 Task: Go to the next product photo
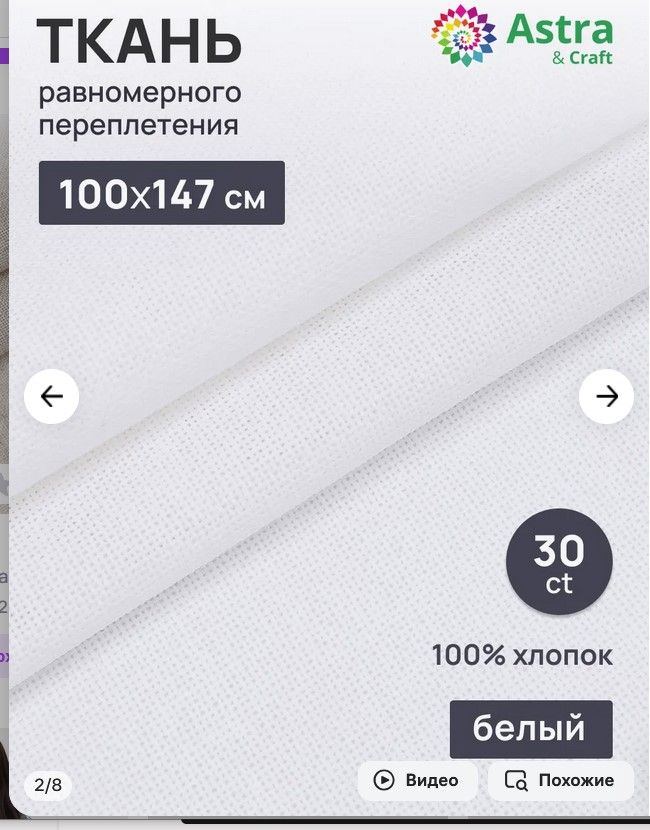tap(606, 397)
